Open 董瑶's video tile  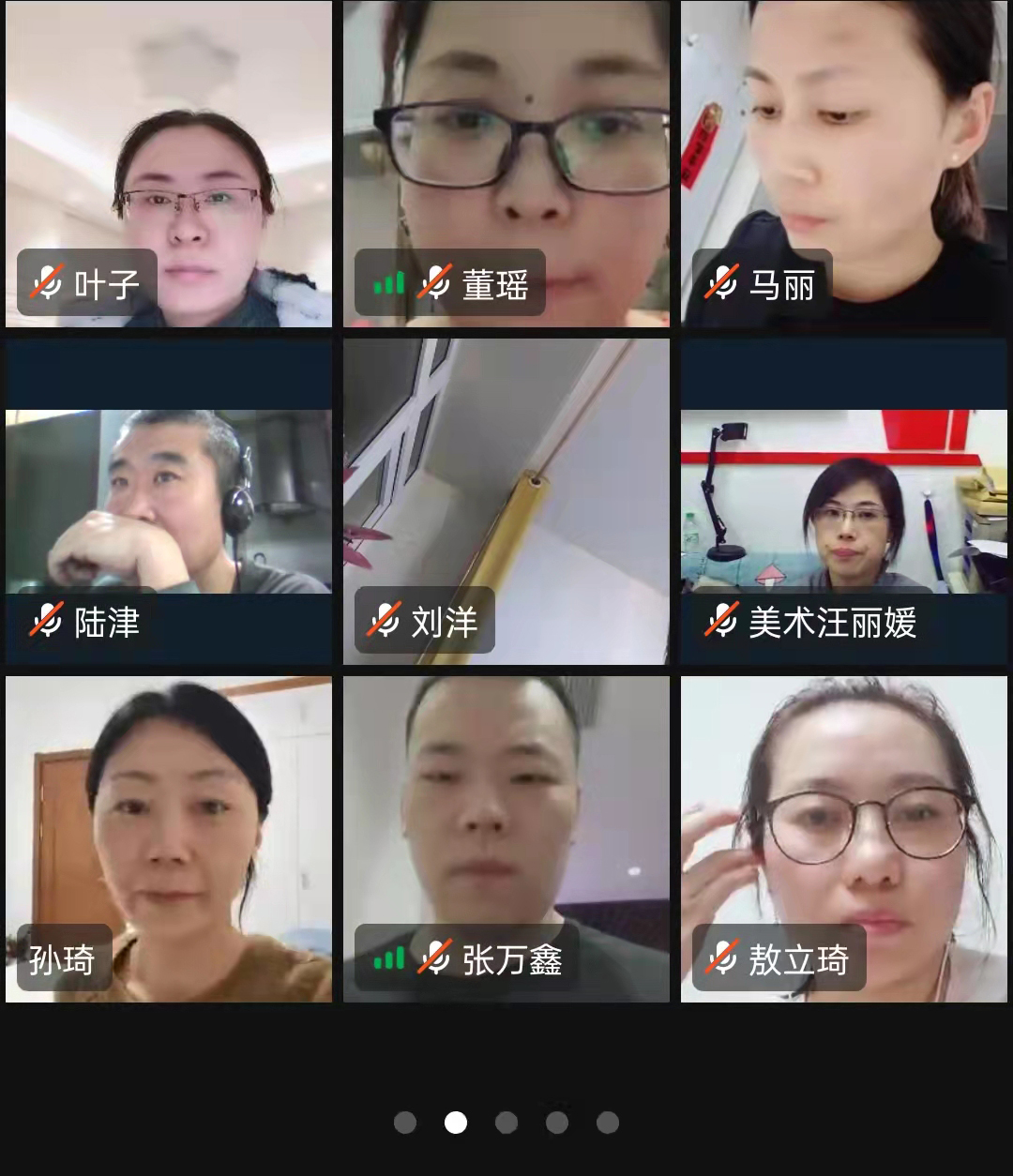tap(506, 164)
